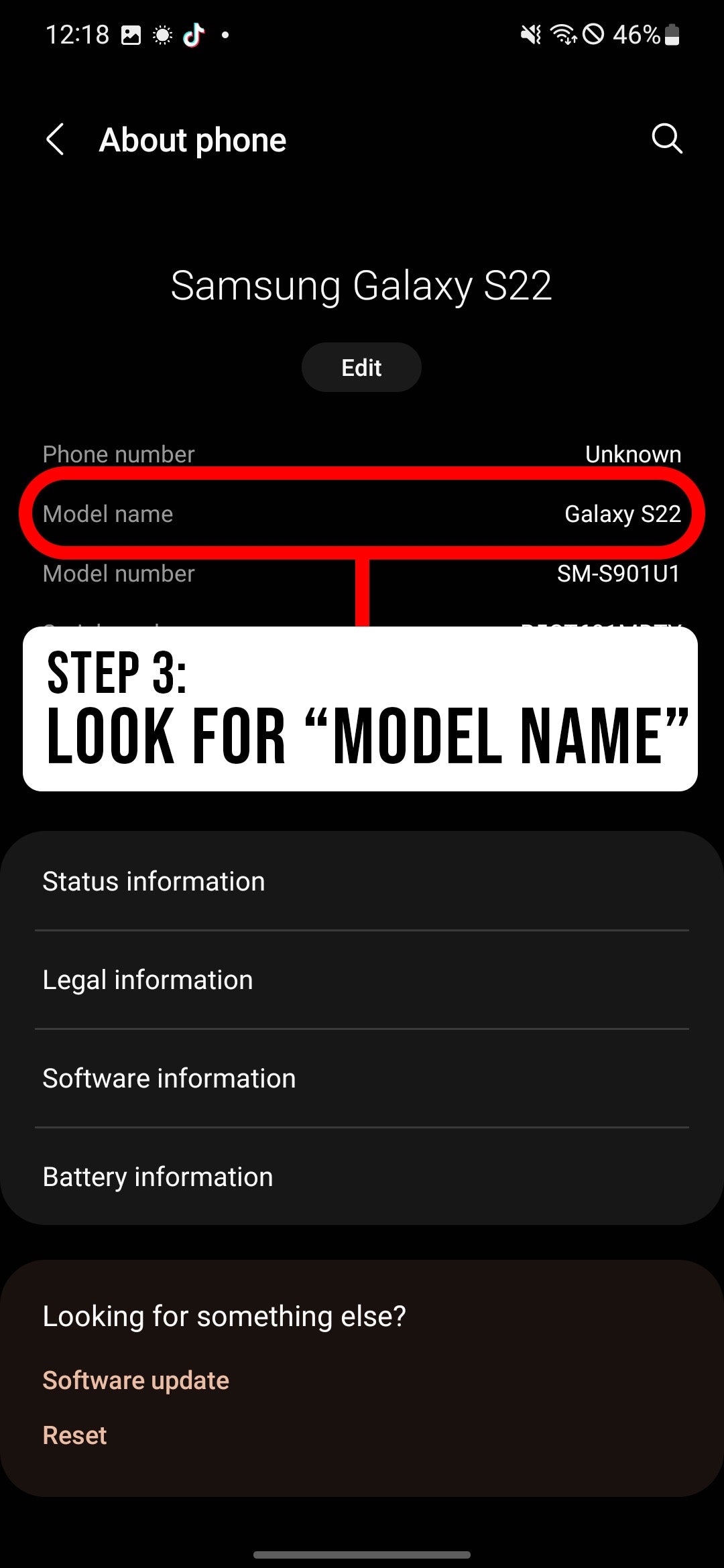Tap the Edit button under device name
Screen dimensions: 724x1568
361,367
